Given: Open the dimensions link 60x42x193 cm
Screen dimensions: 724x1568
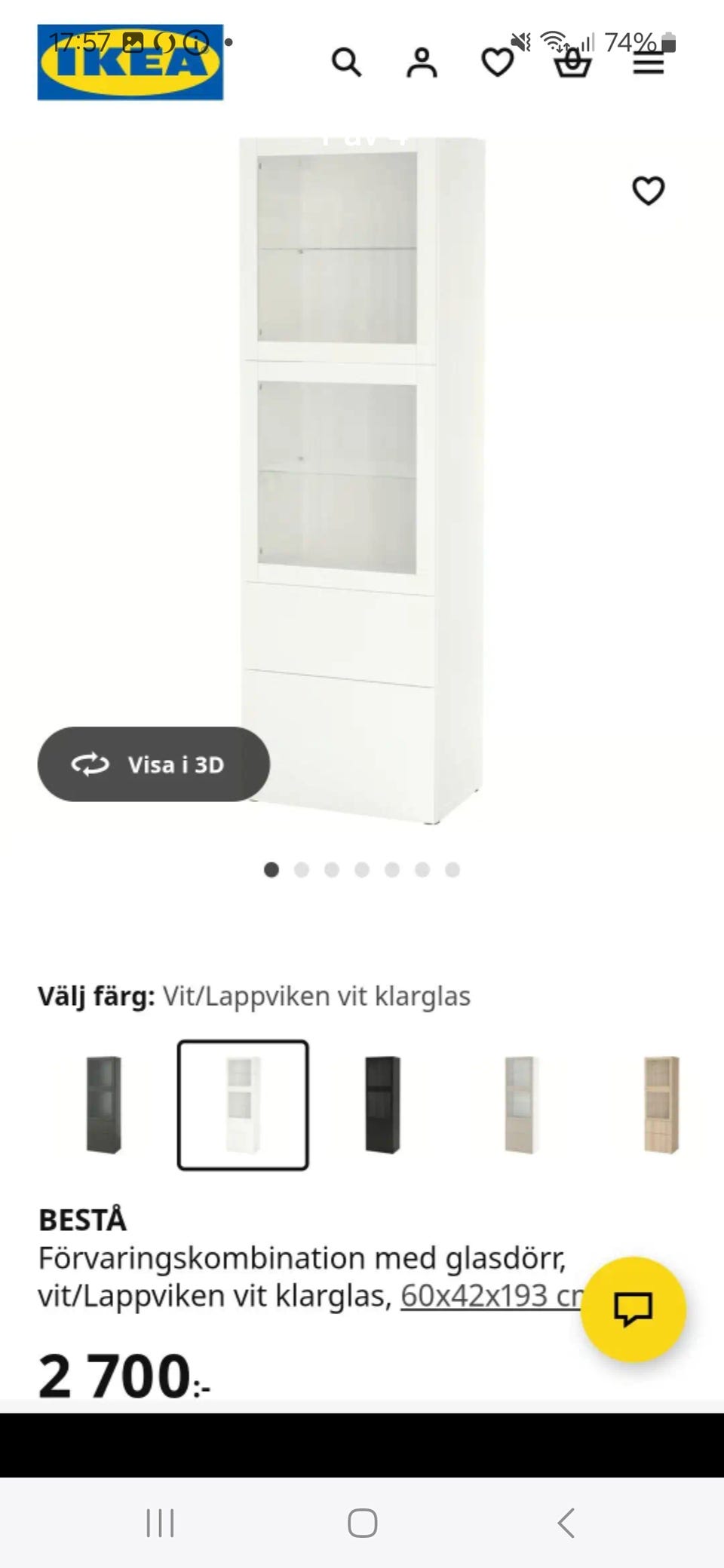Looking at the screenshot, I should pyautogui.click(x=490, y=1295).
